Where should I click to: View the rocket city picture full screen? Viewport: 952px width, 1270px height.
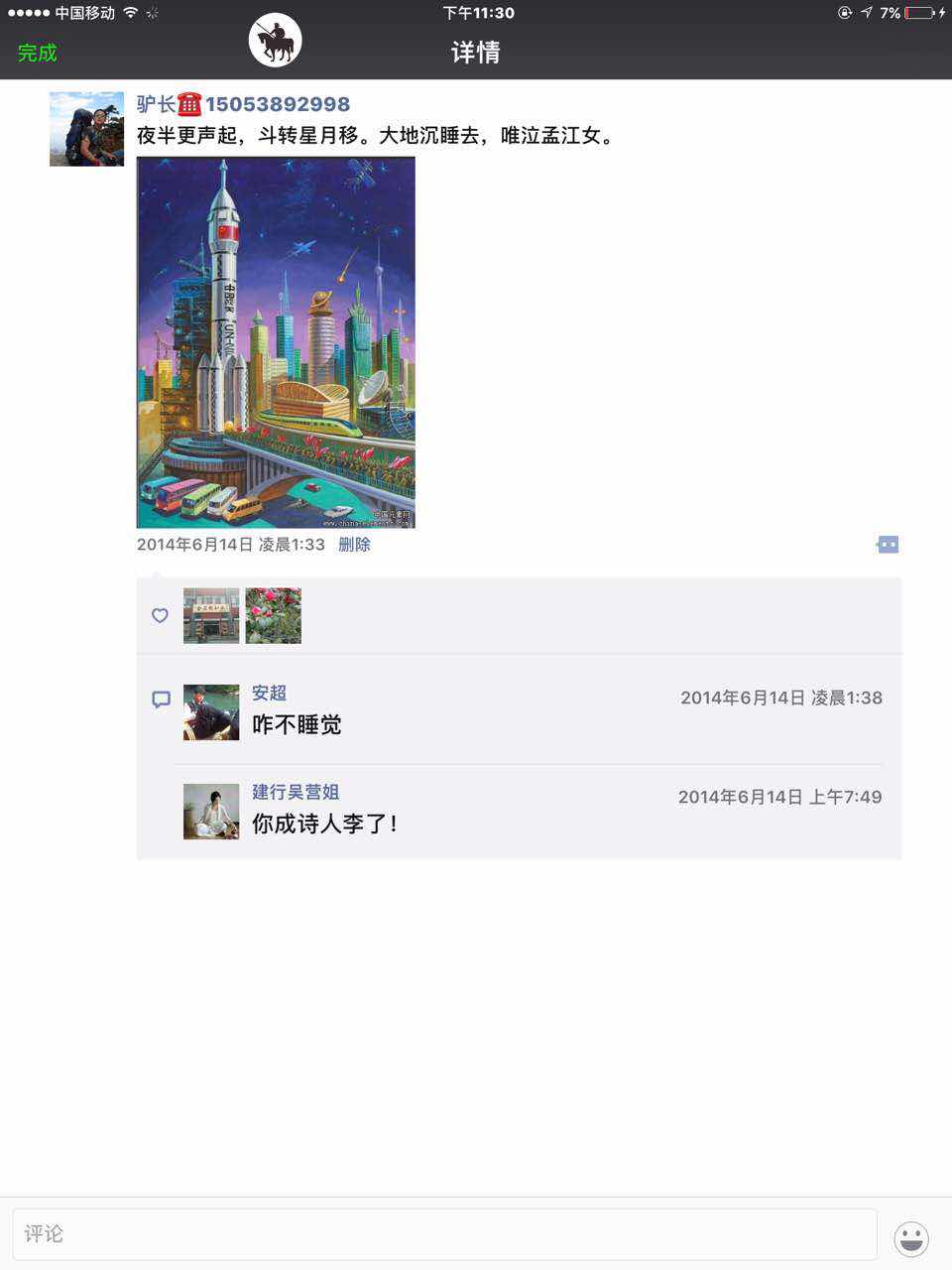click(x=276, y=342)
